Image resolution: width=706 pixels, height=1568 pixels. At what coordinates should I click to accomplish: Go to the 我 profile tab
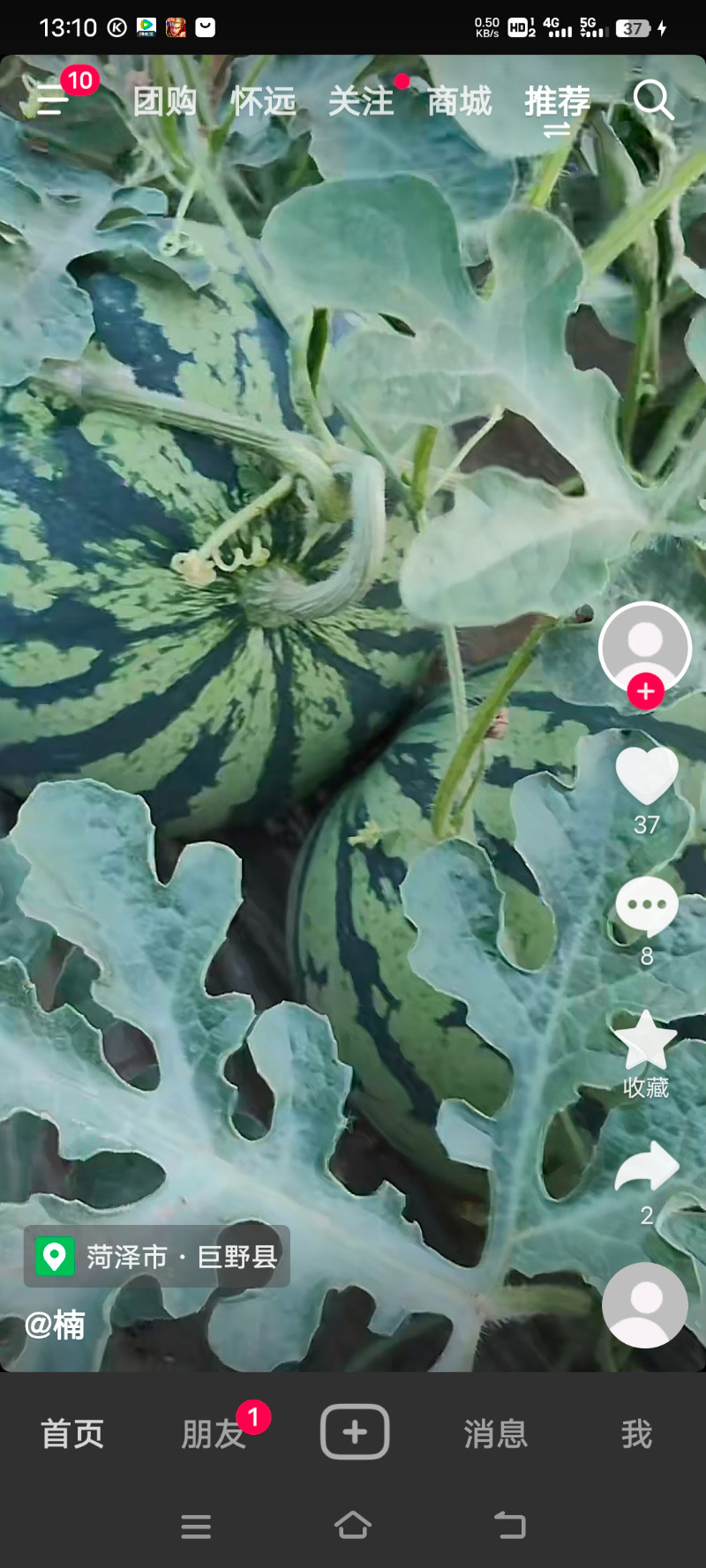[636, 1434]
